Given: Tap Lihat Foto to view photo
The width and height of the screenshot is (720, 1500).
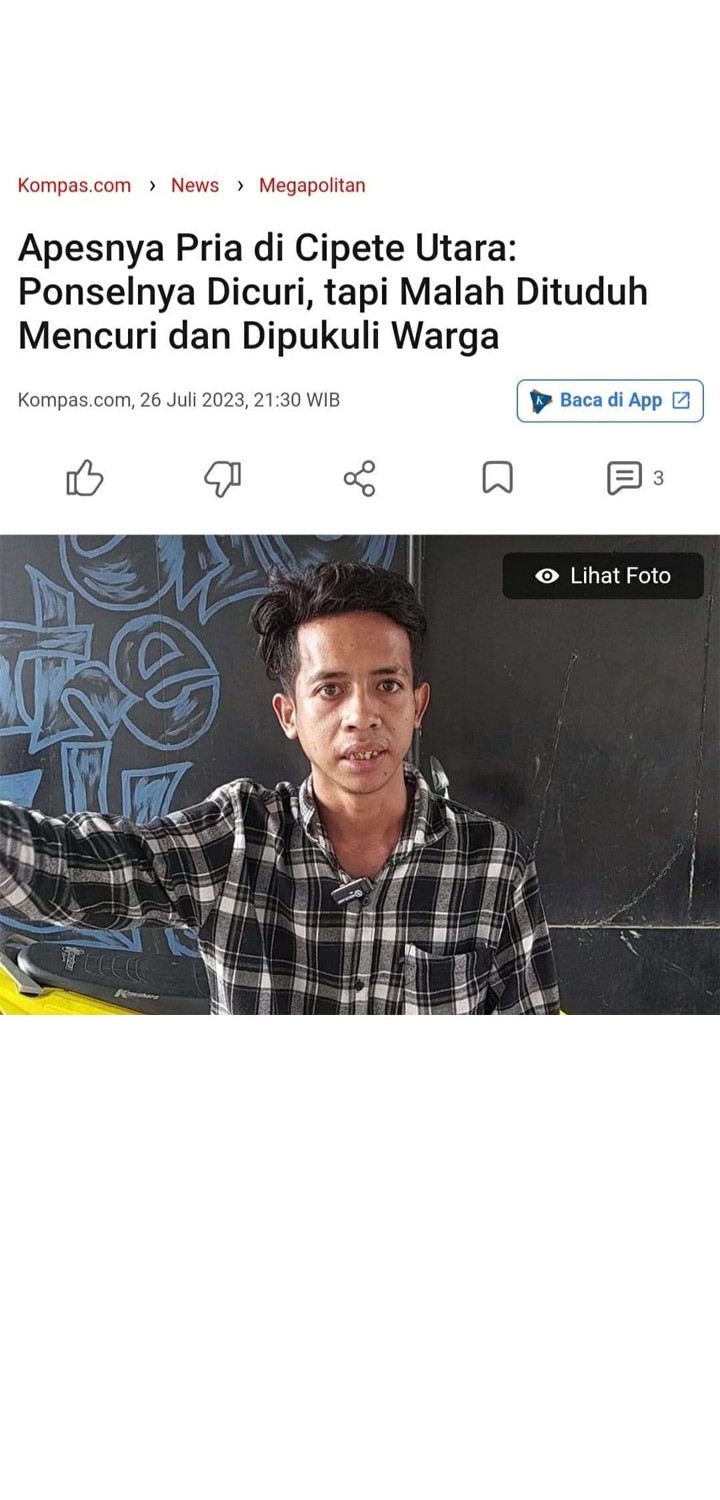Looking at the screenshot, I should [x=603, y=576].
